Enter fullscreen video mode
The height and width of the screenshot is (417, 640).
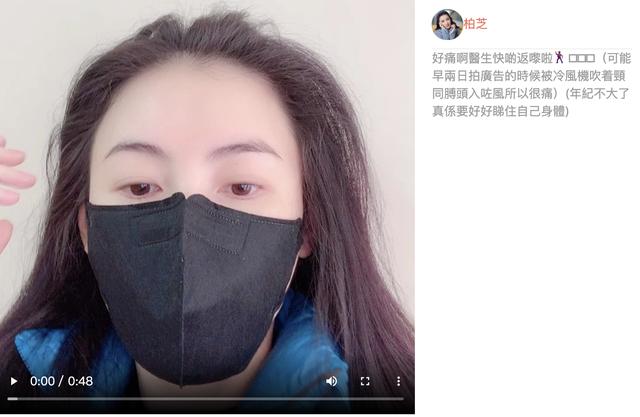(365, 381)
